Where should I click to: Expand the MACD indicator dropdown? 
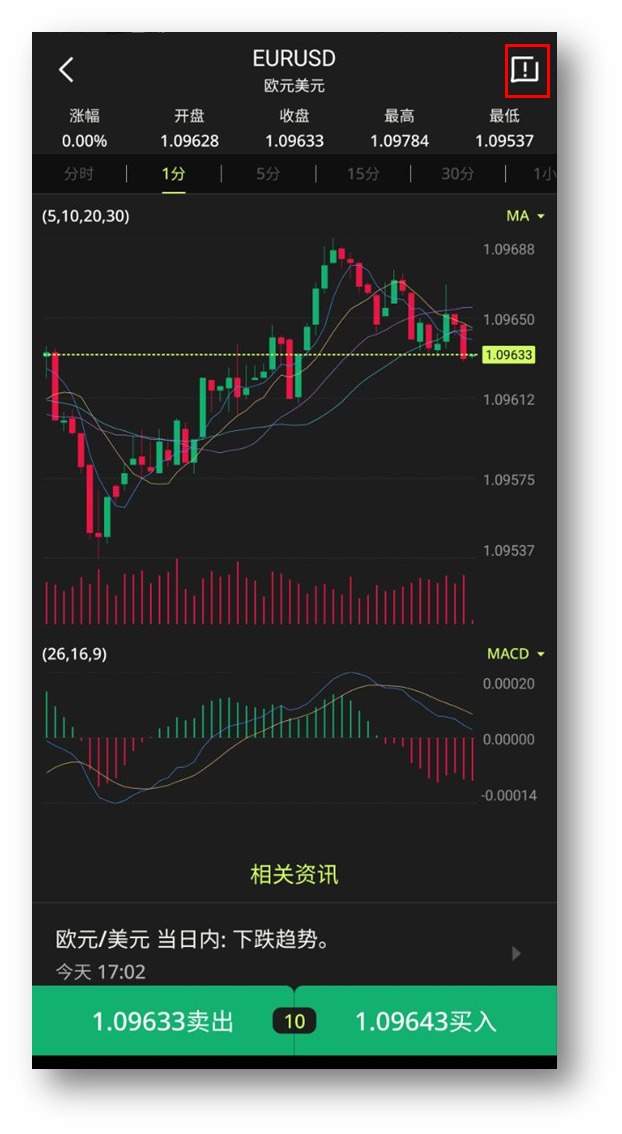tap(516, 654)
